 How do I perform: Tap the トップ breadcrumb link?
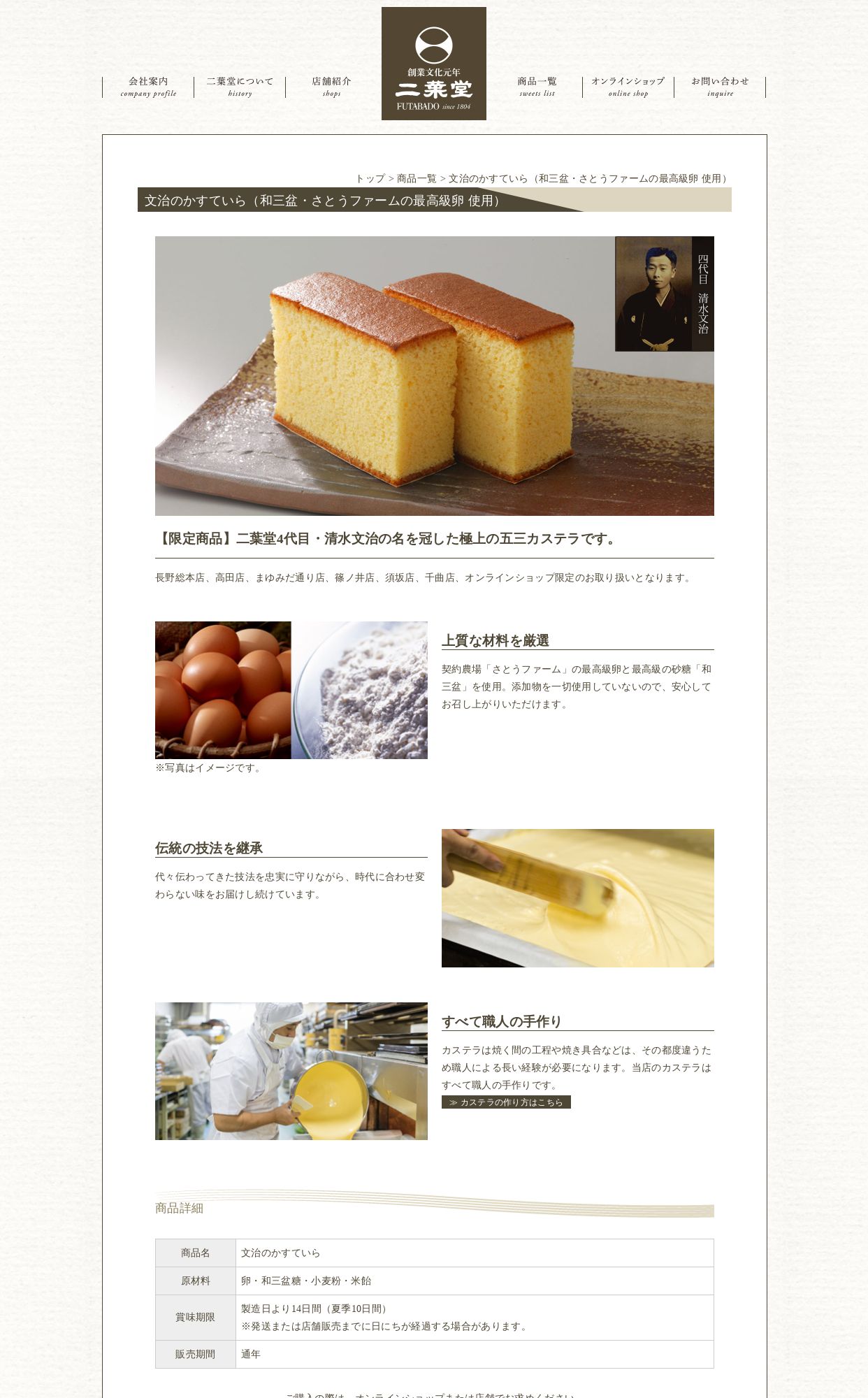pyautogui.click(x=370, y=179)
